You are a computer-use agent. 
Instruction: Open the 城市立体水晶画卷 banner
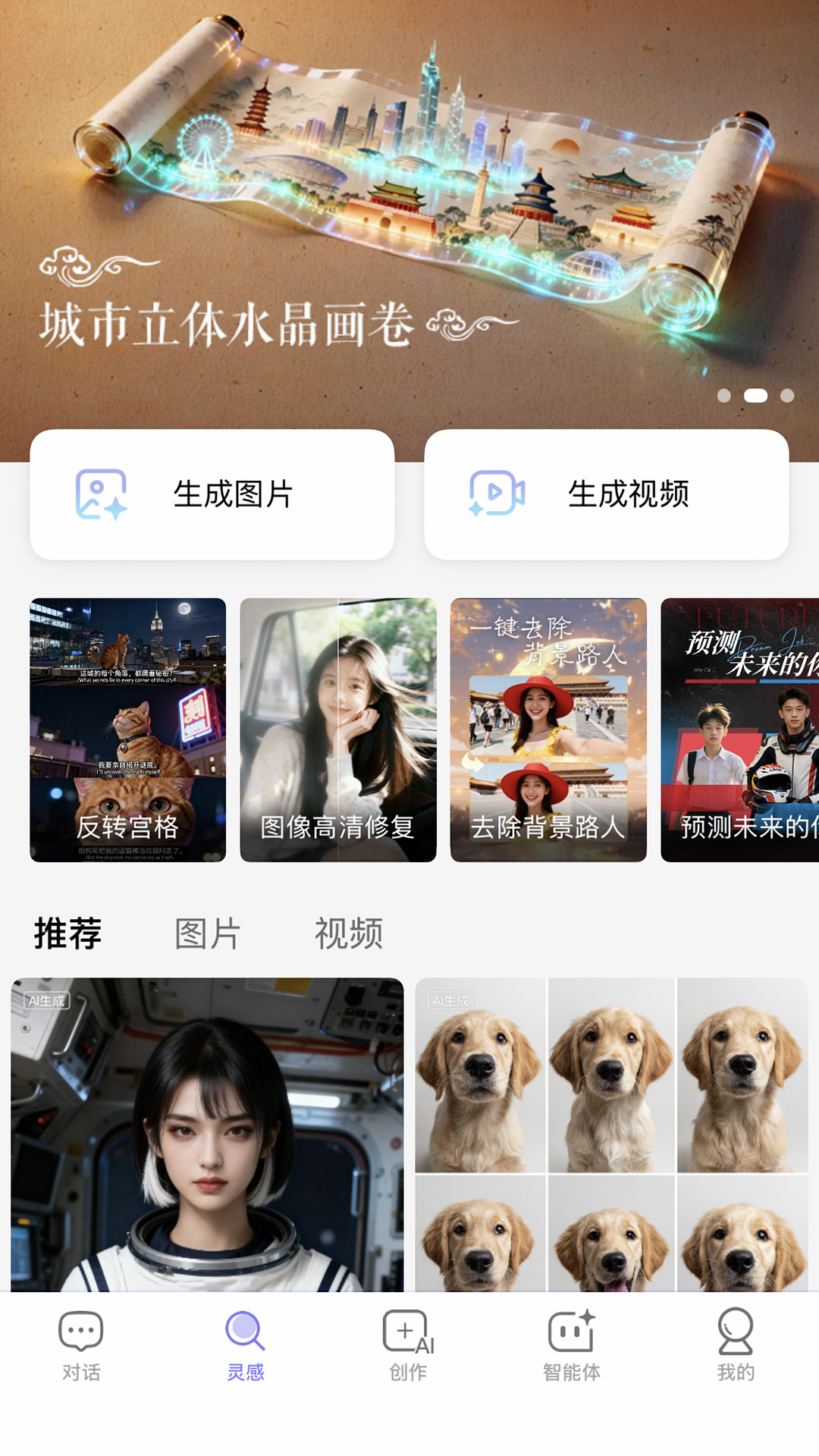[x=409, y=212]
